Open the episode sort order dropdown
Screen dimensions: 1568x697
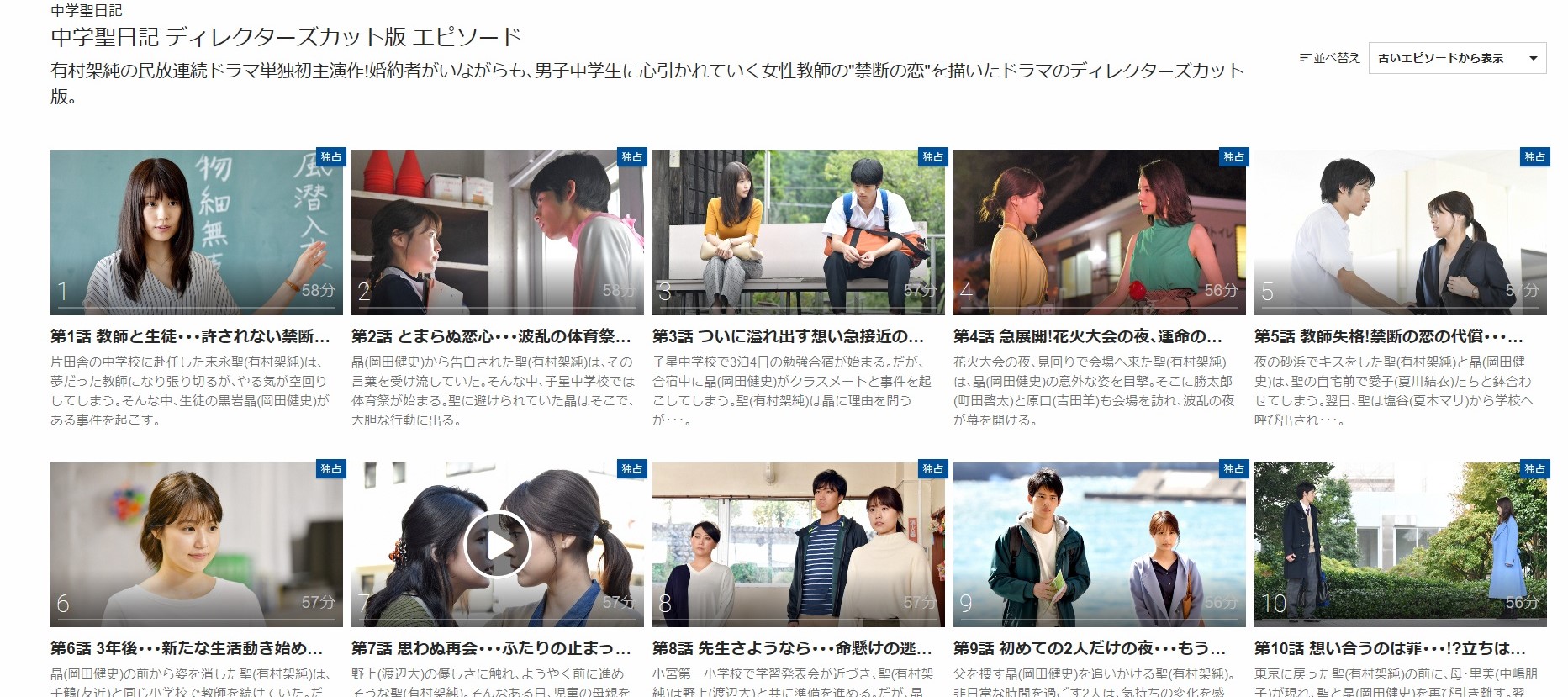coord(1456,58)
